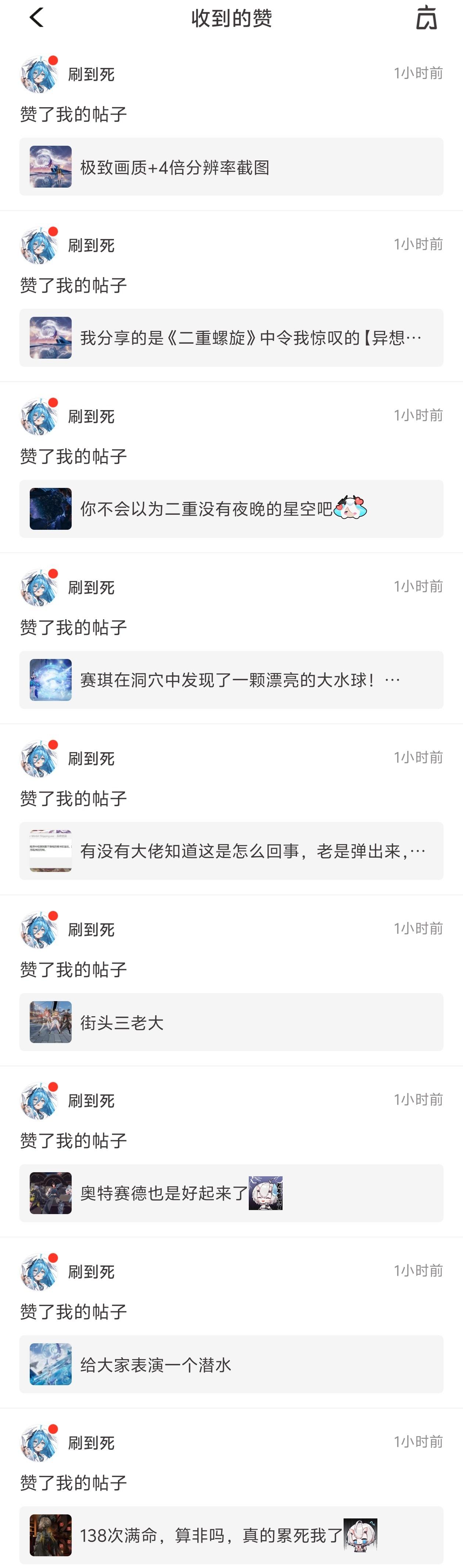Tap 刷到死's avatar above 街头三老大
The height and width of the screenshot is (1568, 463).
[39, 930]
